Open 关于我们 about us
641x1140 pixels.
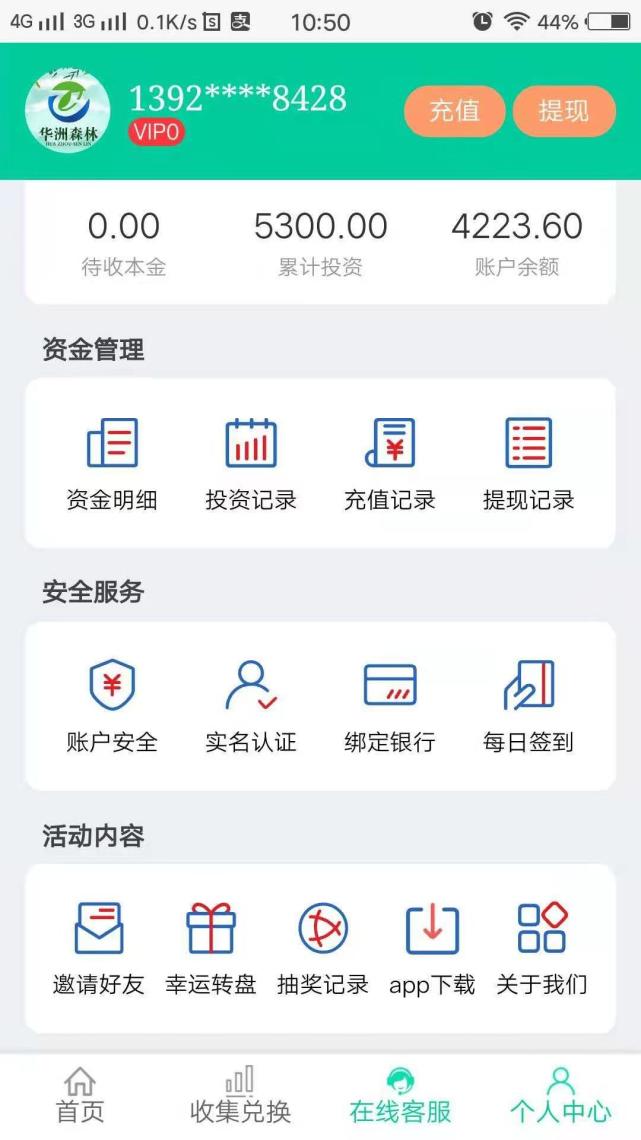(x=541, y=949)
